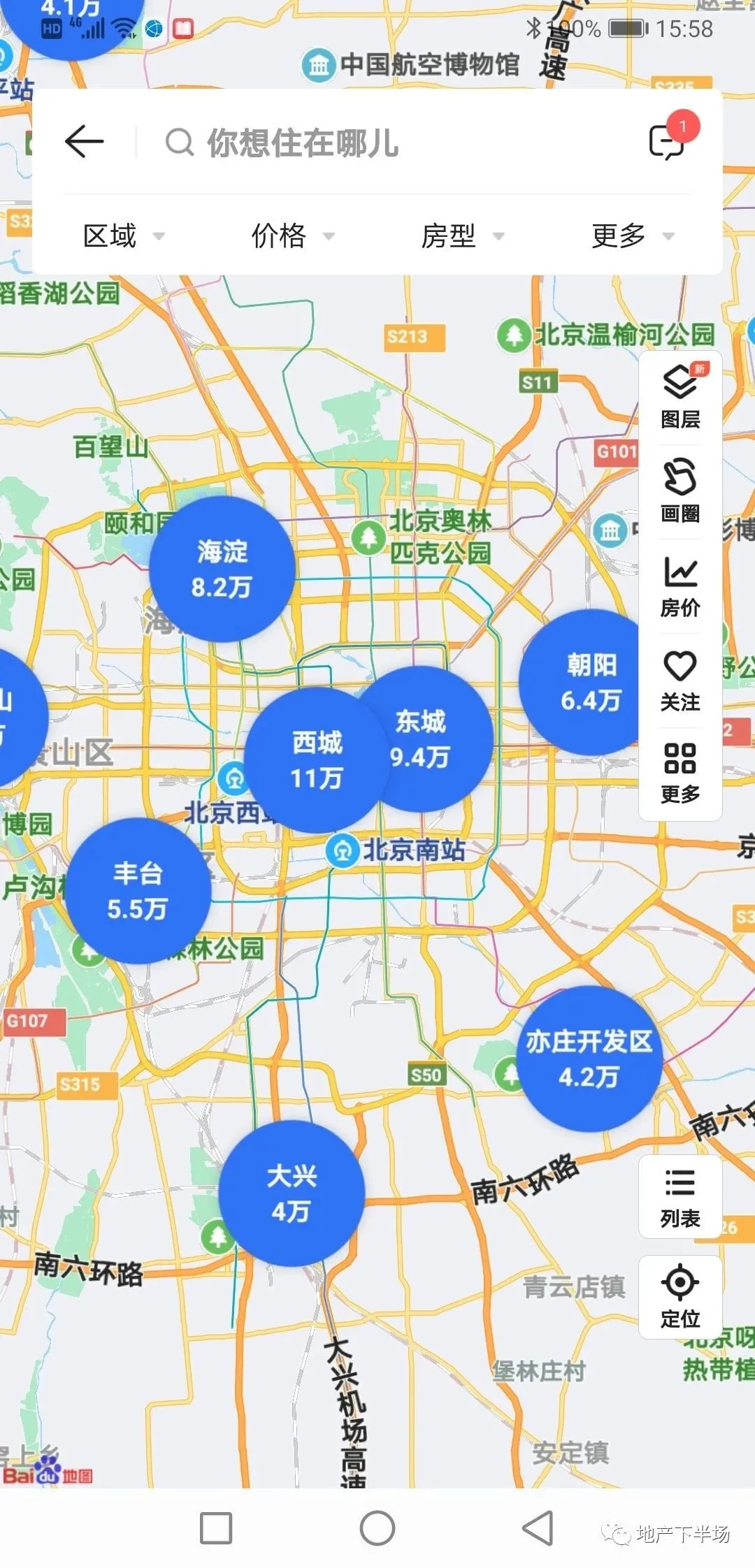Screen dimensions: 755x1568
Task: Open the top 更多 filter dropdown
Action: pos(632,236)
